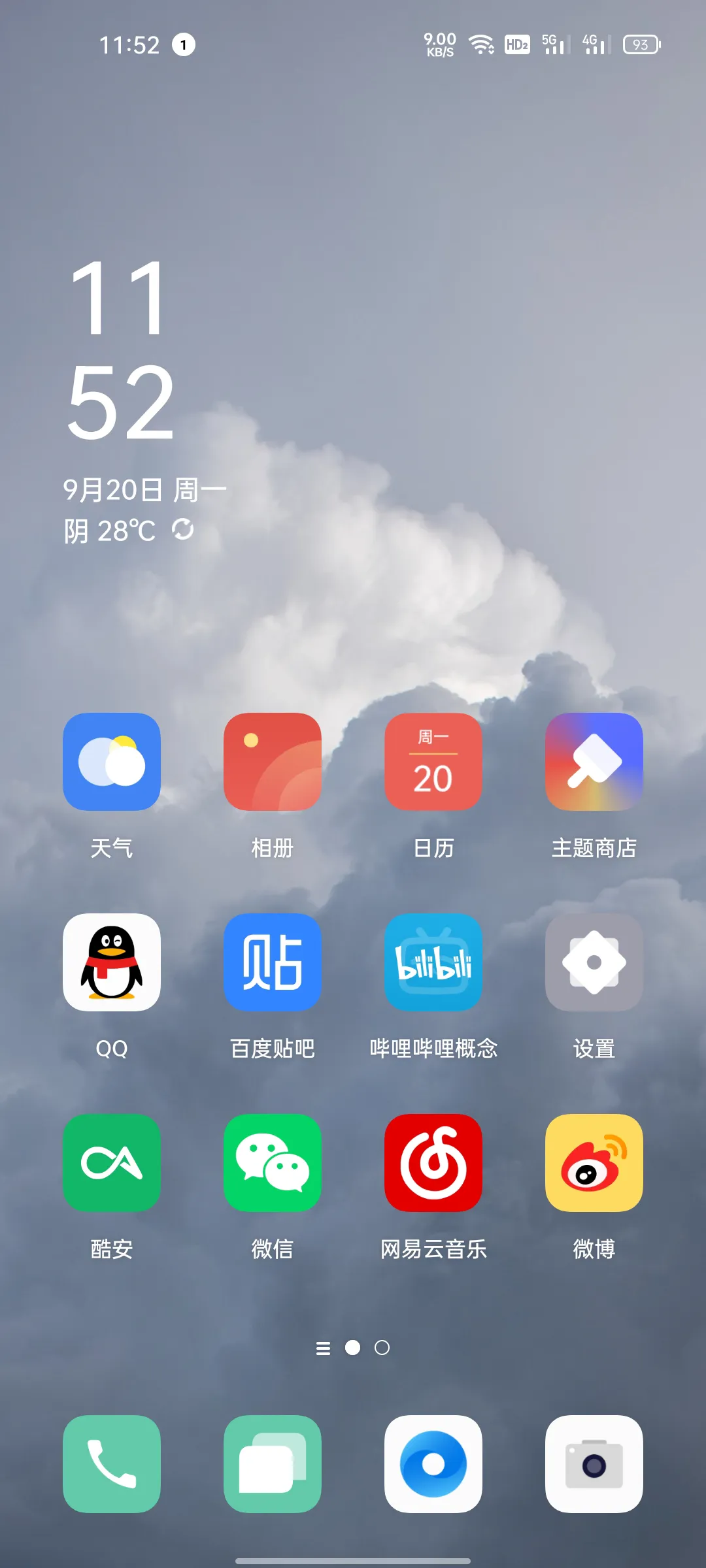The width and height of the screenshot is (706, 1568).
Task: Start NetEase Cloud Music
Action: (433, 1164)
